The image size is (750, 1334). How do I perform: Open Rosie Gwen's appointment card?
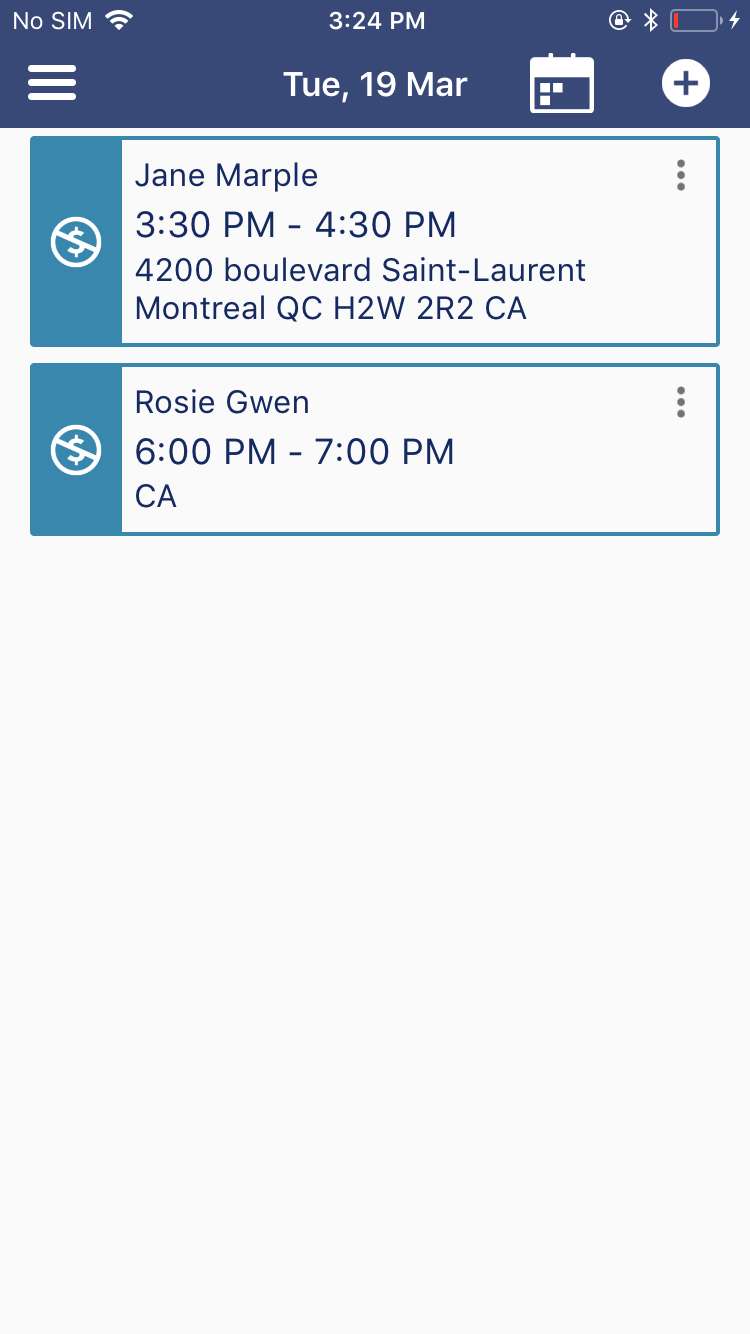click(400, 450)
